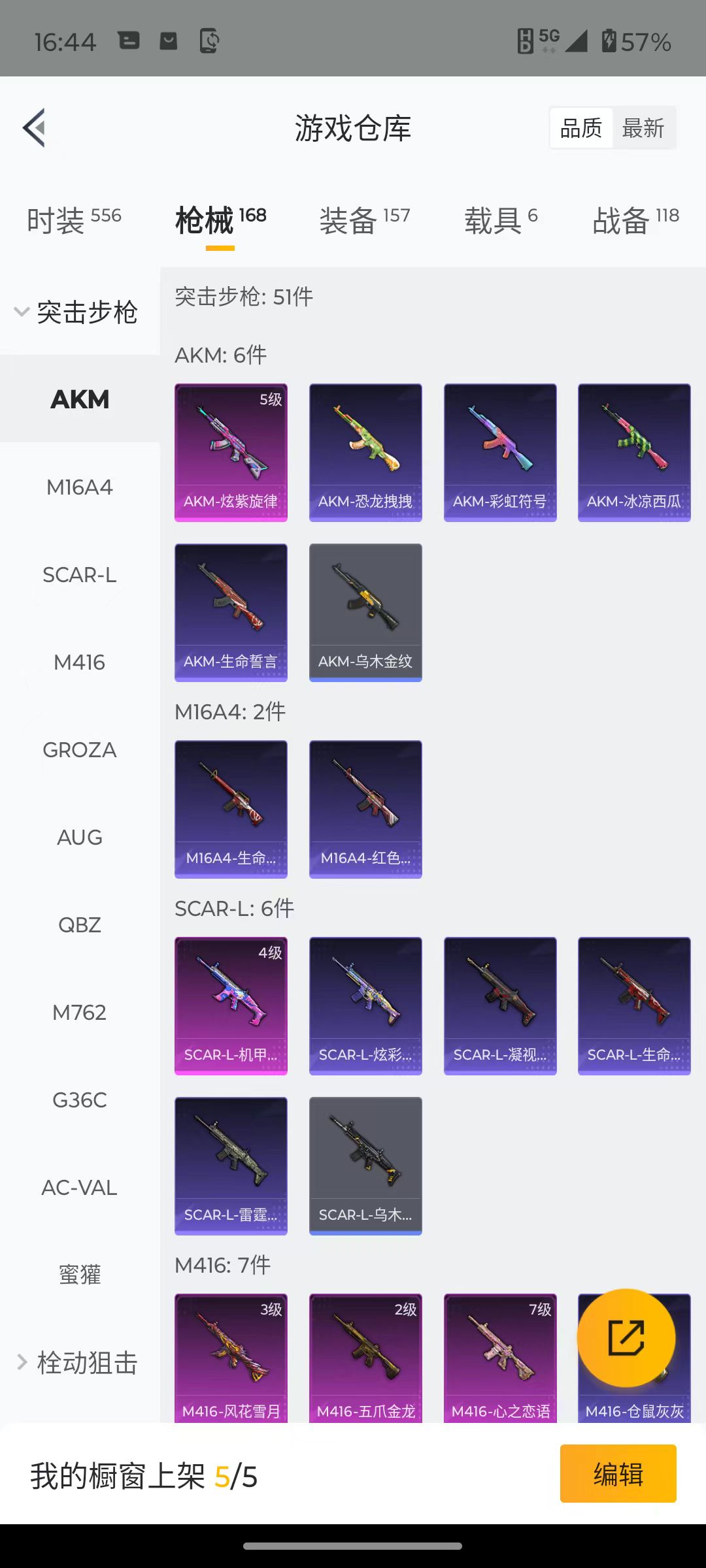
Task: Select AC-VAL in the side list
Action: (80, 1187)
